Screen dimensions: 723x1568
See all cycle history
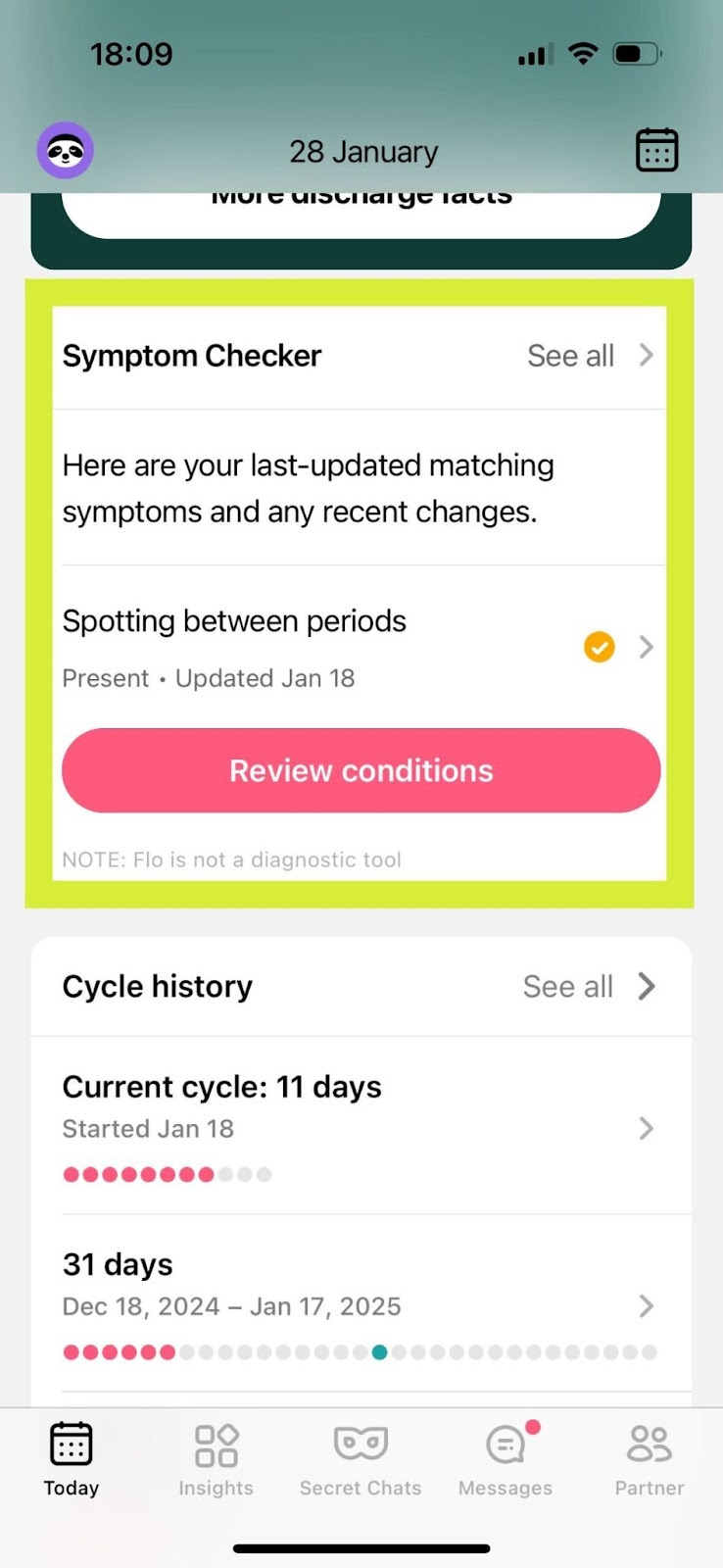[x=589, y=987]
